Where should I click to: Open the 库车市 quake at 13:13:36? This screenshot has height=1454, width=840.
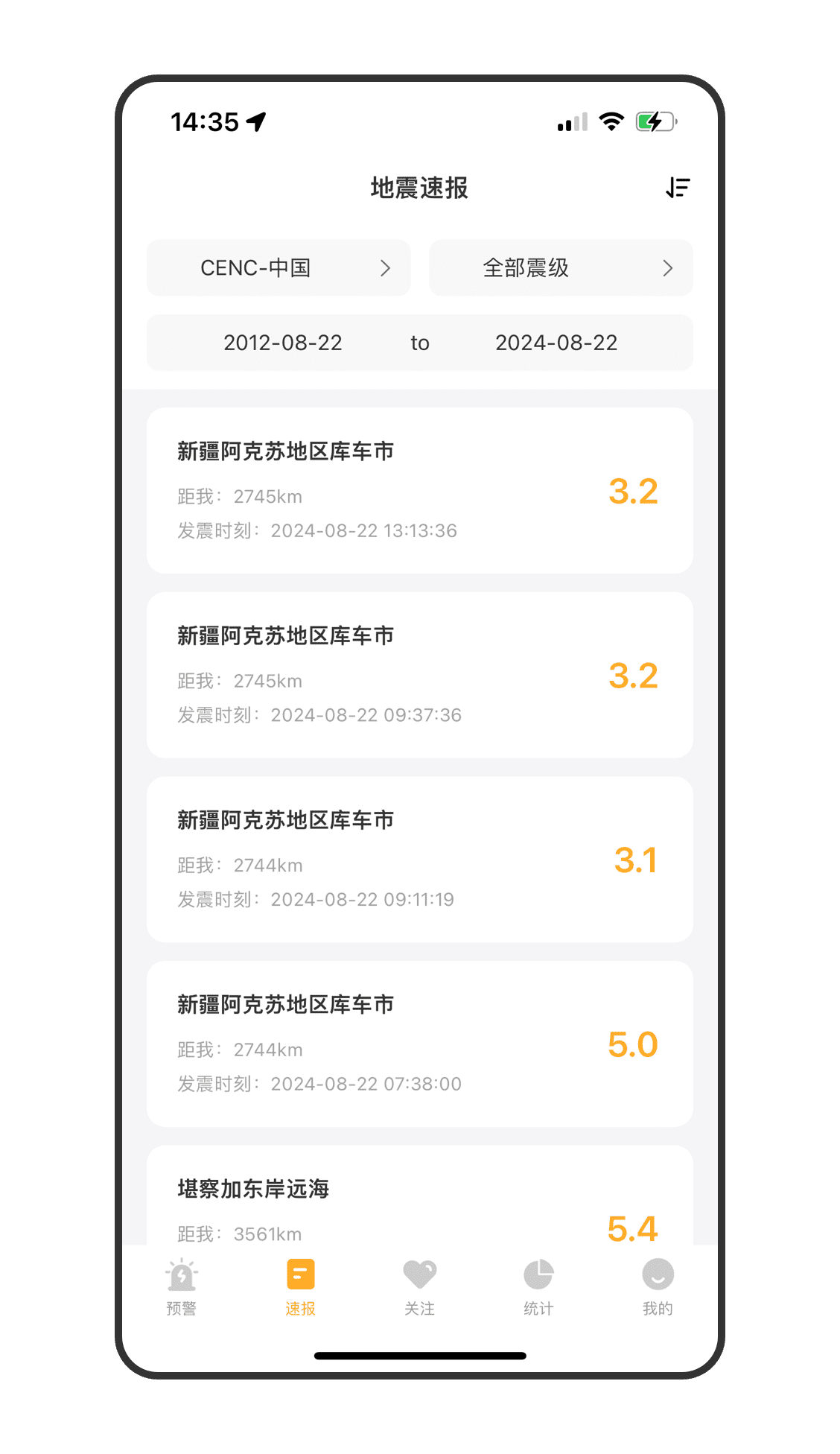click(x=420, y=491)
